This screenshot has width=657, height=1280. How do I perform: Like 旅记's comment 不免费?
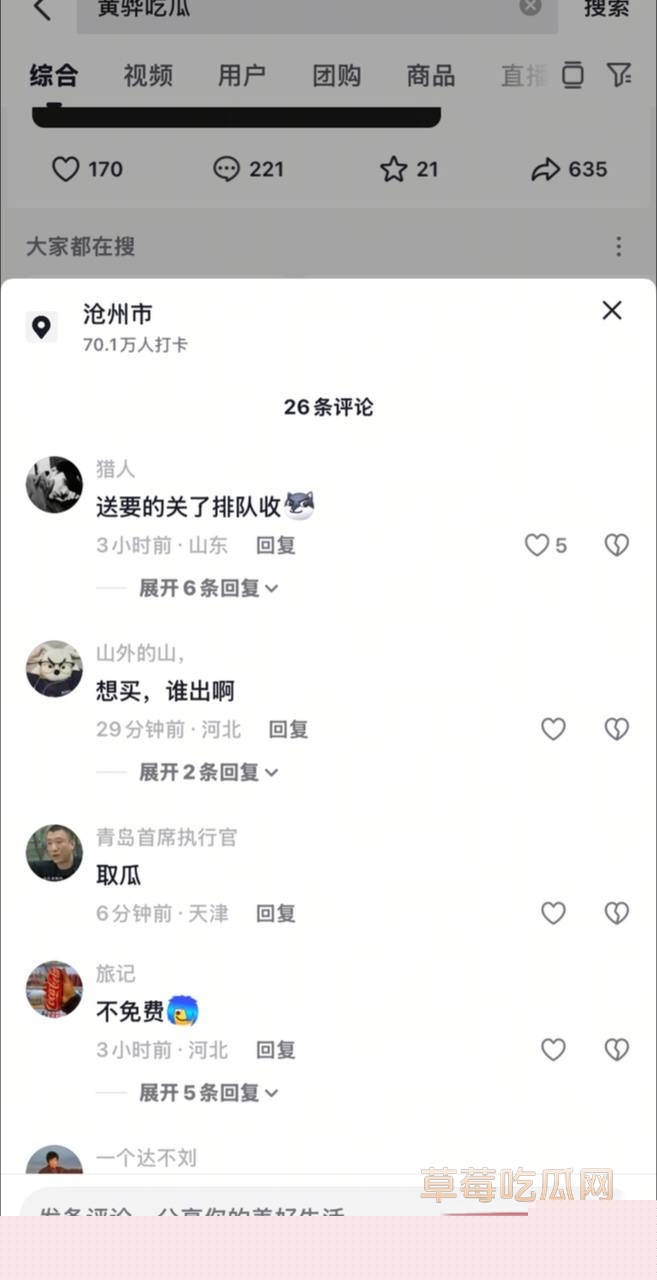tap(553, 1049)
